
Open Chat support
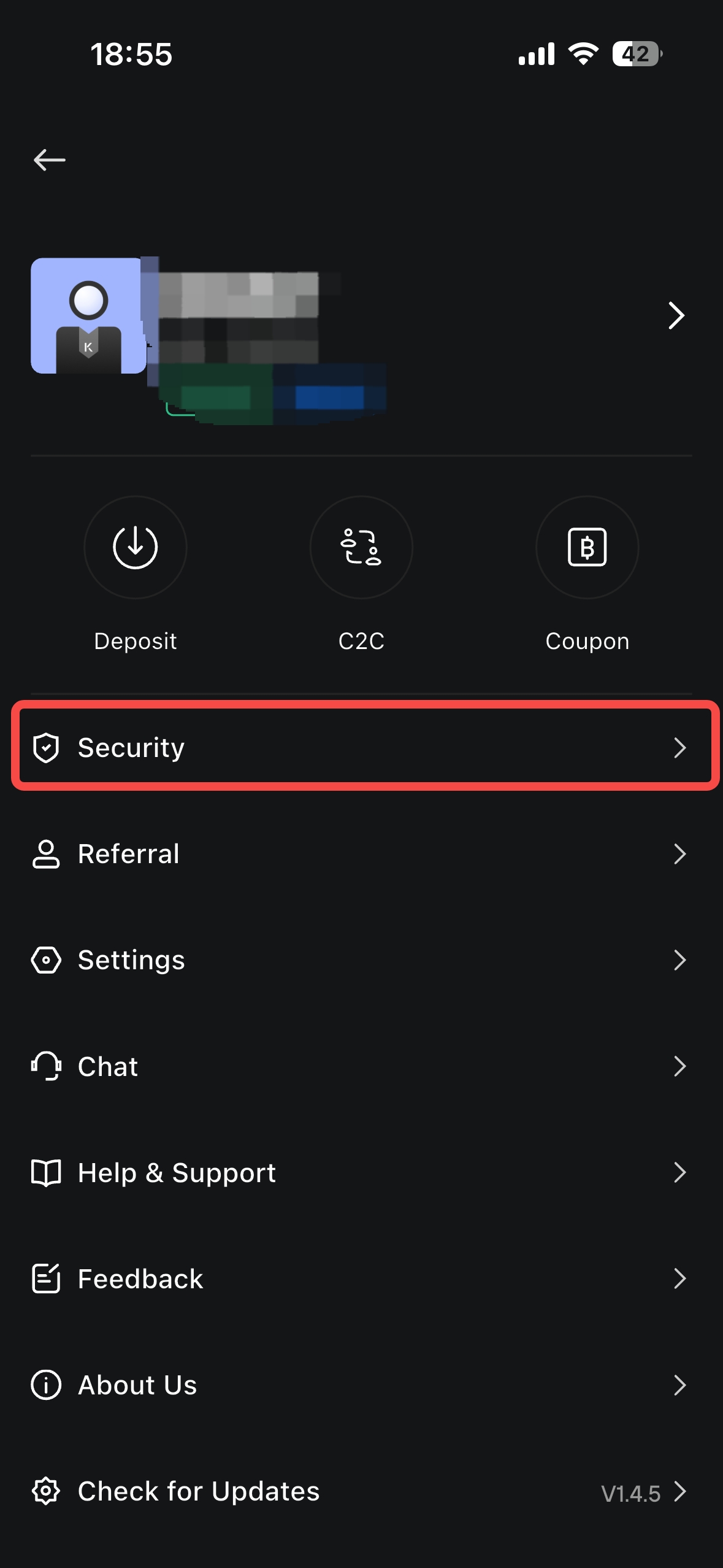[x=361, y=1066]
